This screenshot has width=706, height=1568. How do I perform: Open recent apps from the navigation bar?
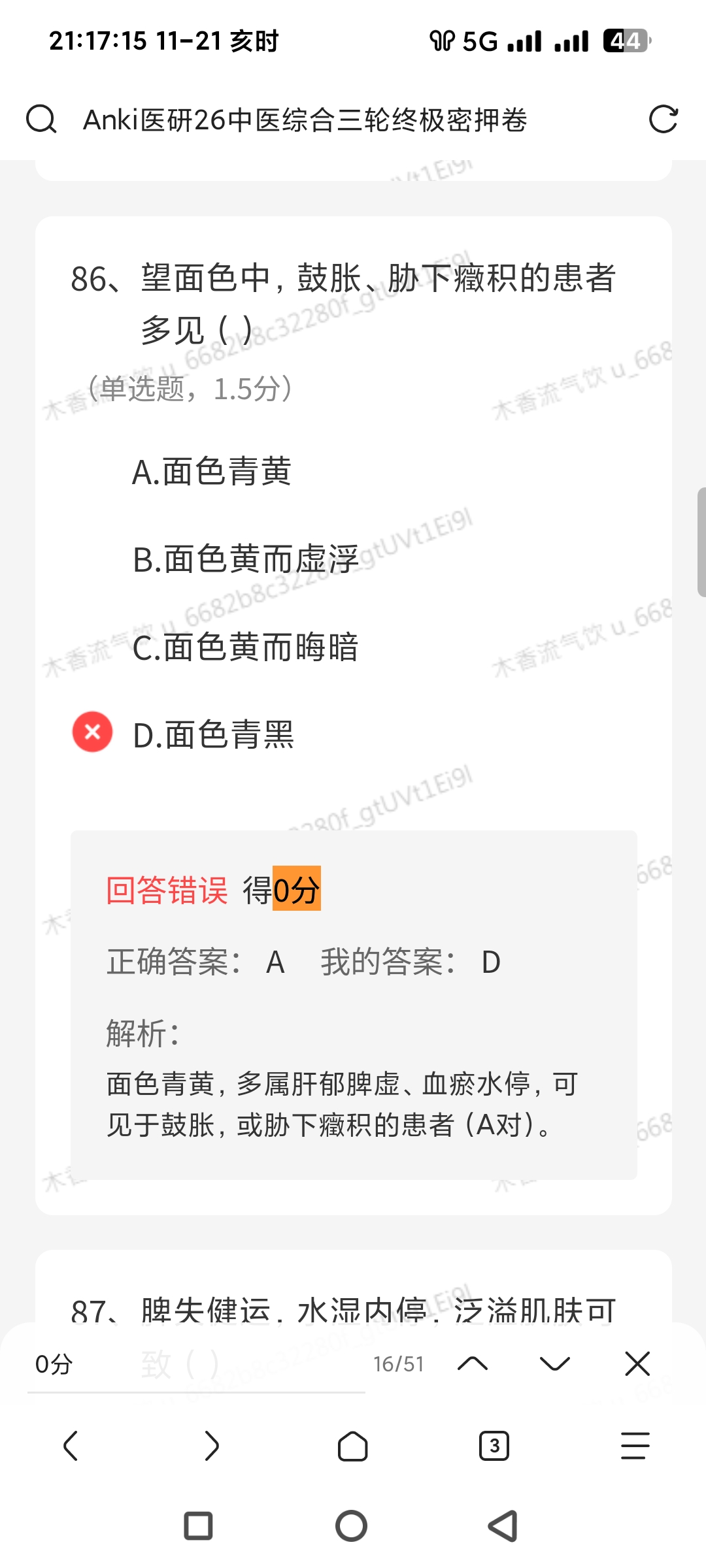tap(198, 1526)
